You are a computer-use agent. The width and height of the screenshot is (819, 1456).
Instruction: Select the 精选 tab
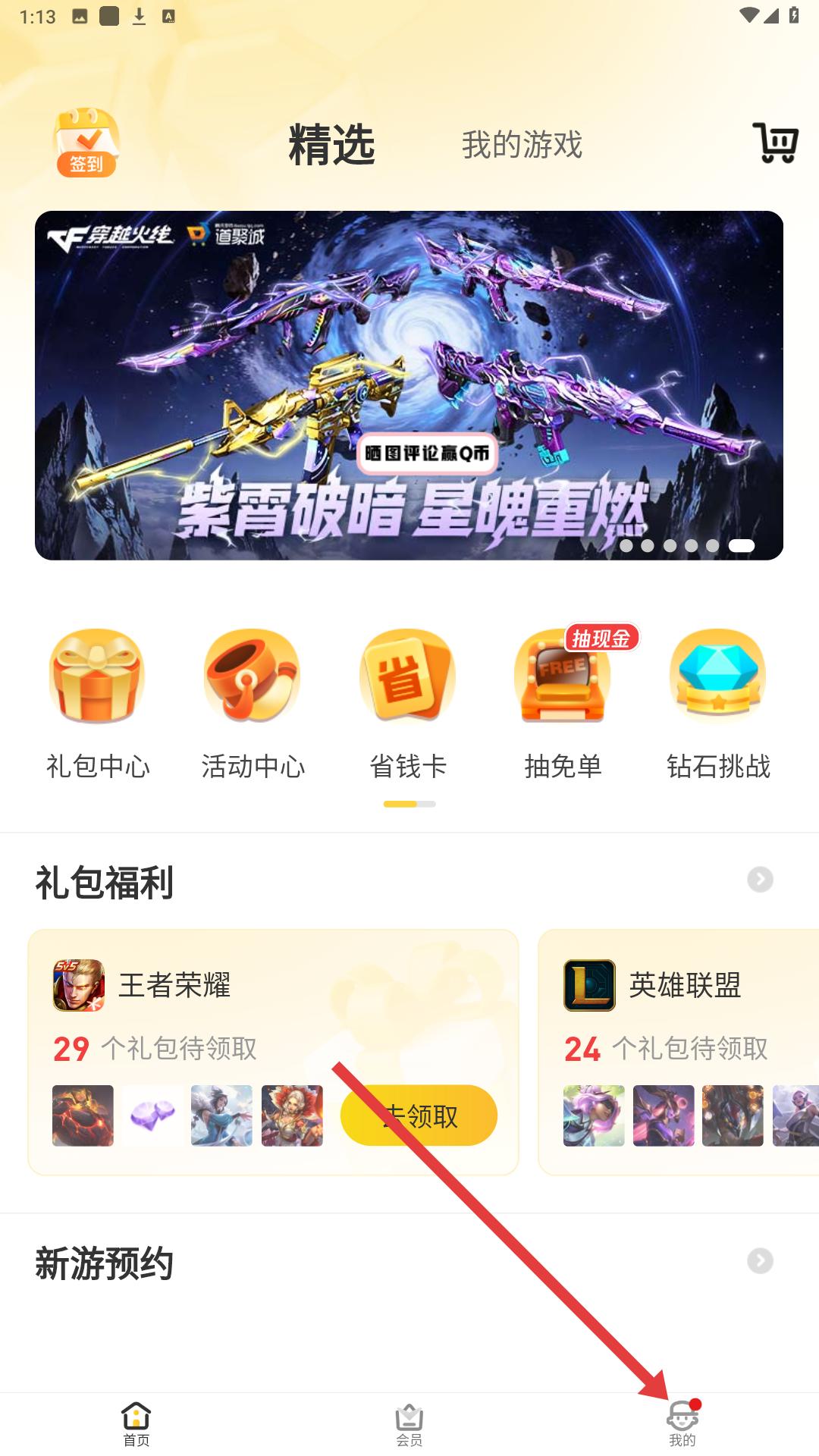point(331,144)
